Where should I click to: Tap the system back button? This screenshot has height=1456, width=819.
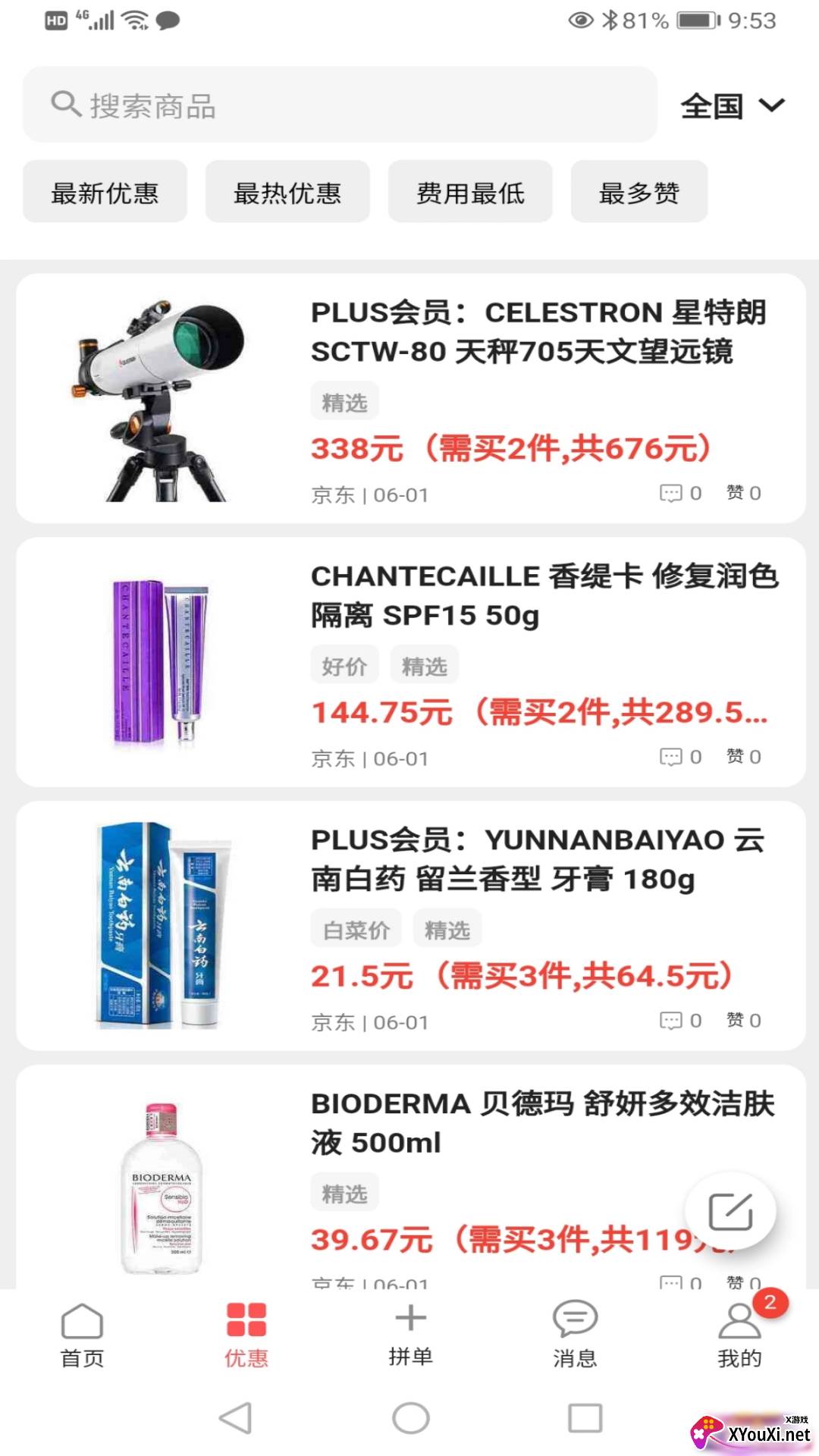pyautogui.click(x=235, y=1418)
